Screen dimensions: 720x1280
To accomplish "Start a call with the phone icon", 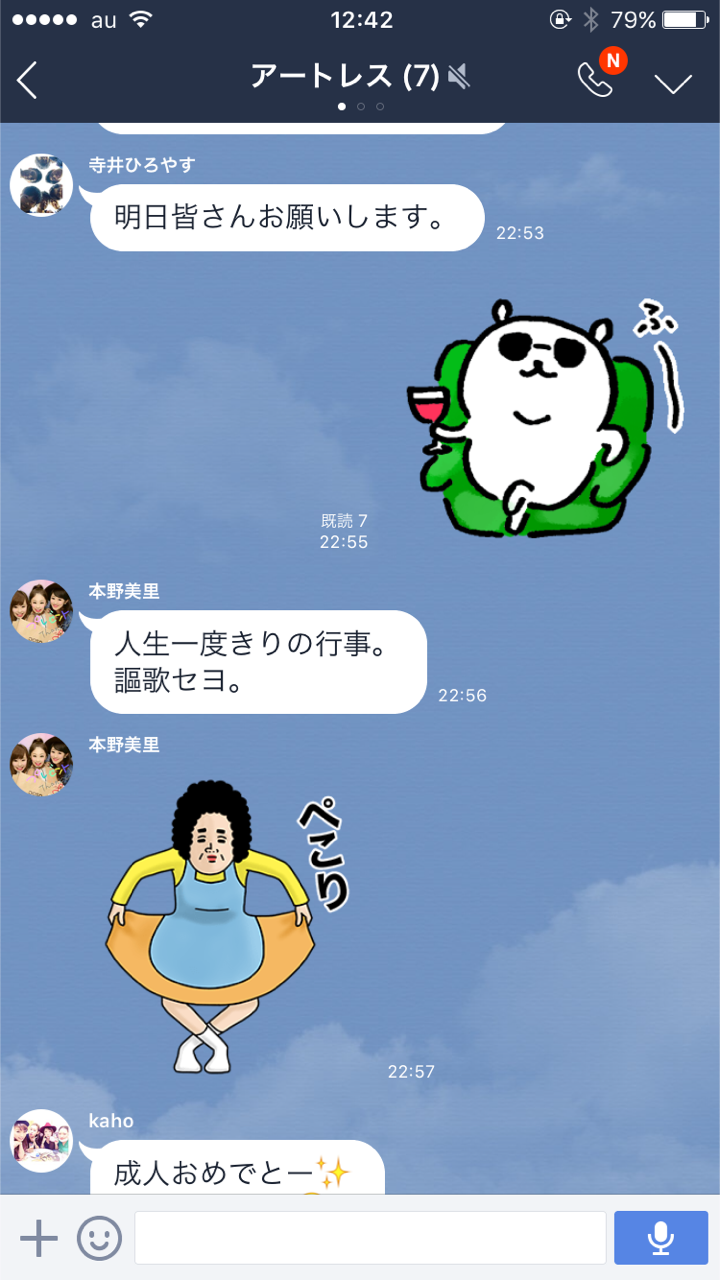I will [x=596, y=80].
